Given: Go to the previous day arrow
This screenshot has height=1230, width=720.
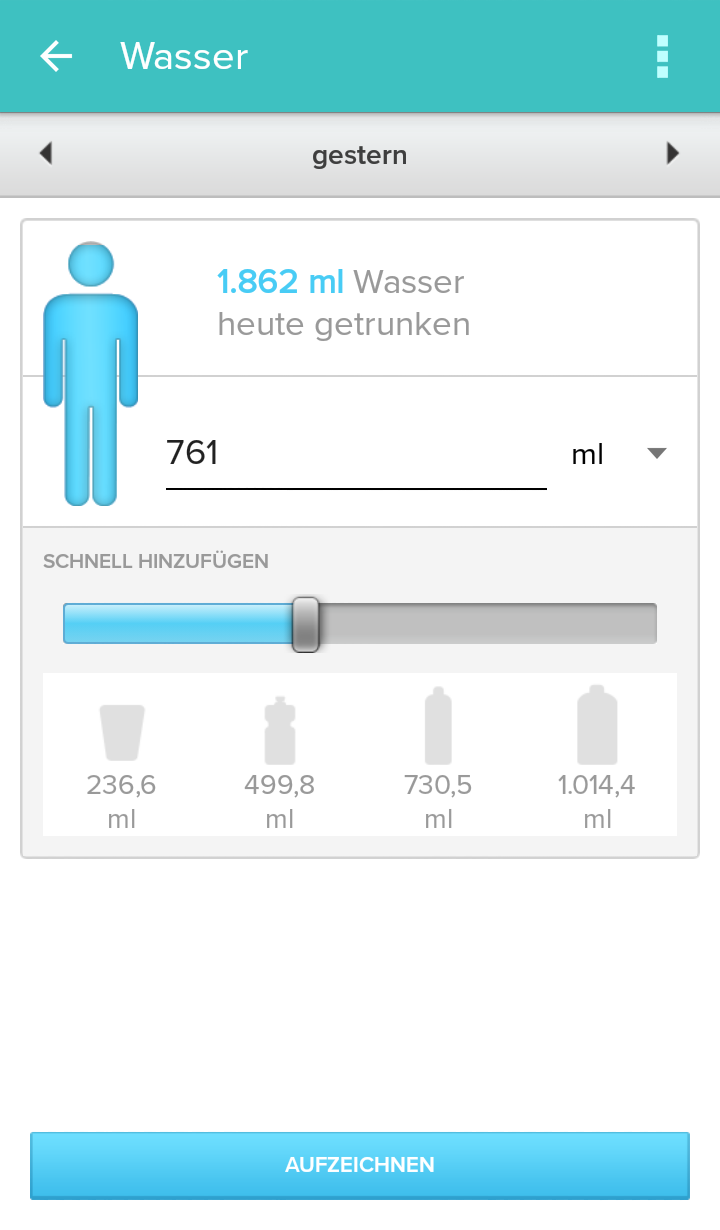Looking at the screenshot, I should [45, 154].
